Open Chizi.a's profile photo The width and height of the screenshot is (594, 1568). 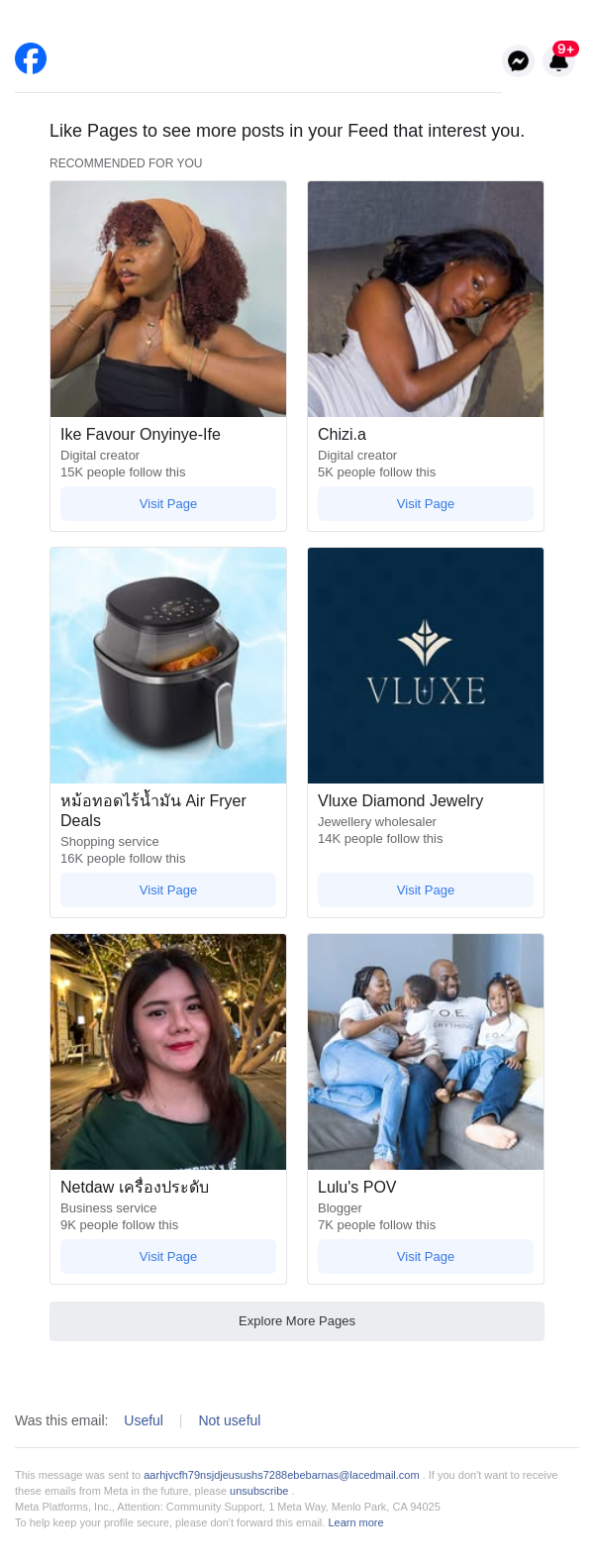tap(426, 299)
